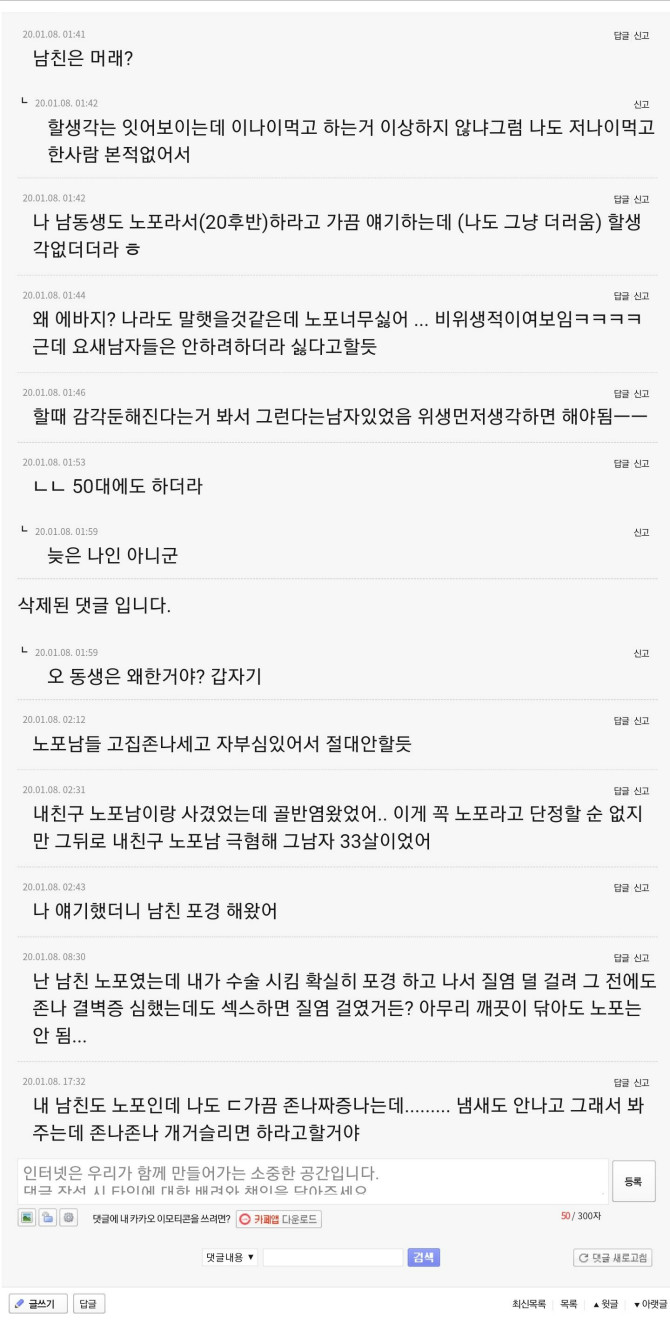Tap 글쓰기 to write a new post
The width and height of the screenshot is (670, 1337).
(x=38, y=1304)
